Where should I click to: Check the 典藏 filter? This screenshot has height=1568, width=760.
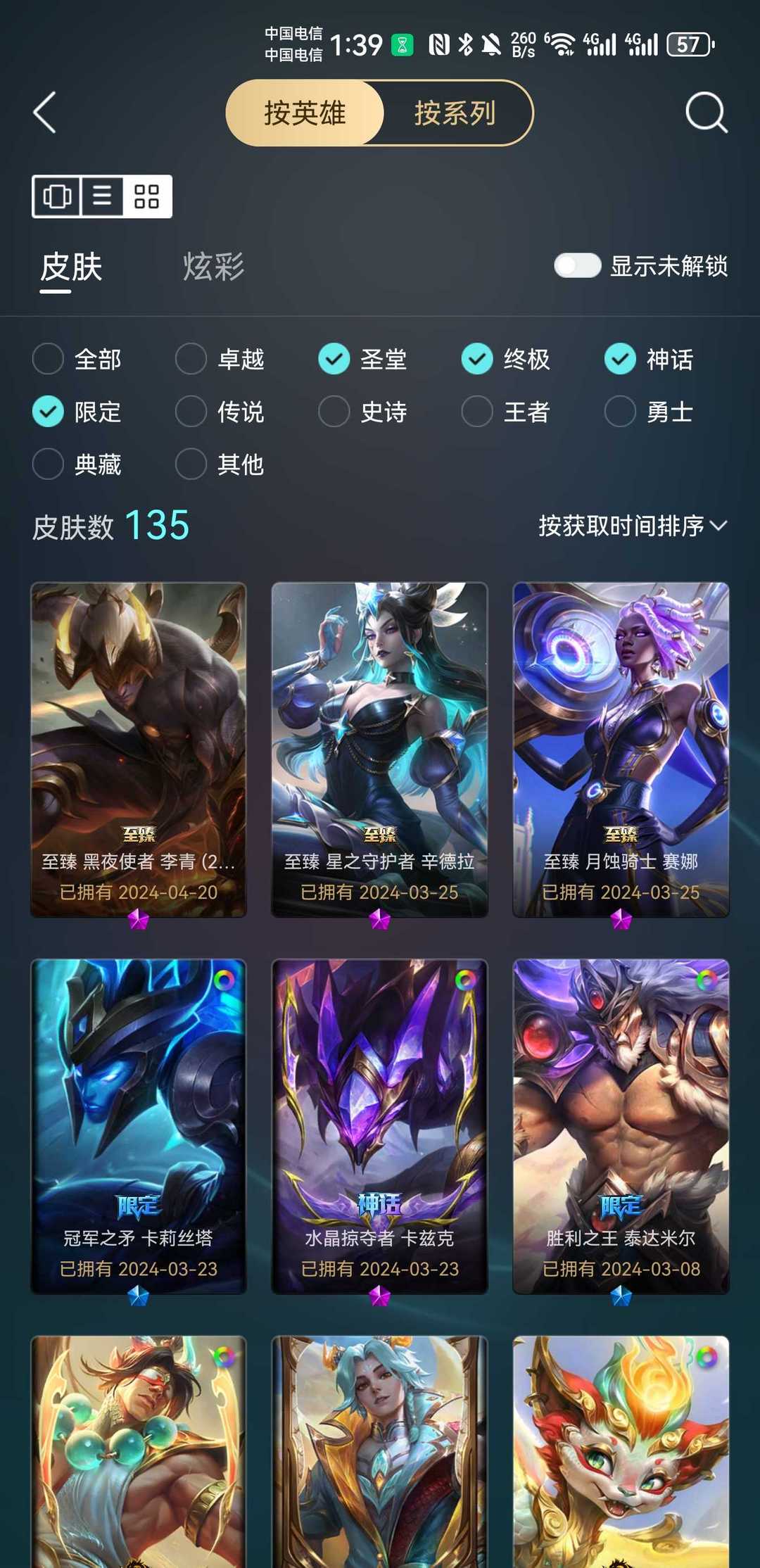click(x=77, y=464)
